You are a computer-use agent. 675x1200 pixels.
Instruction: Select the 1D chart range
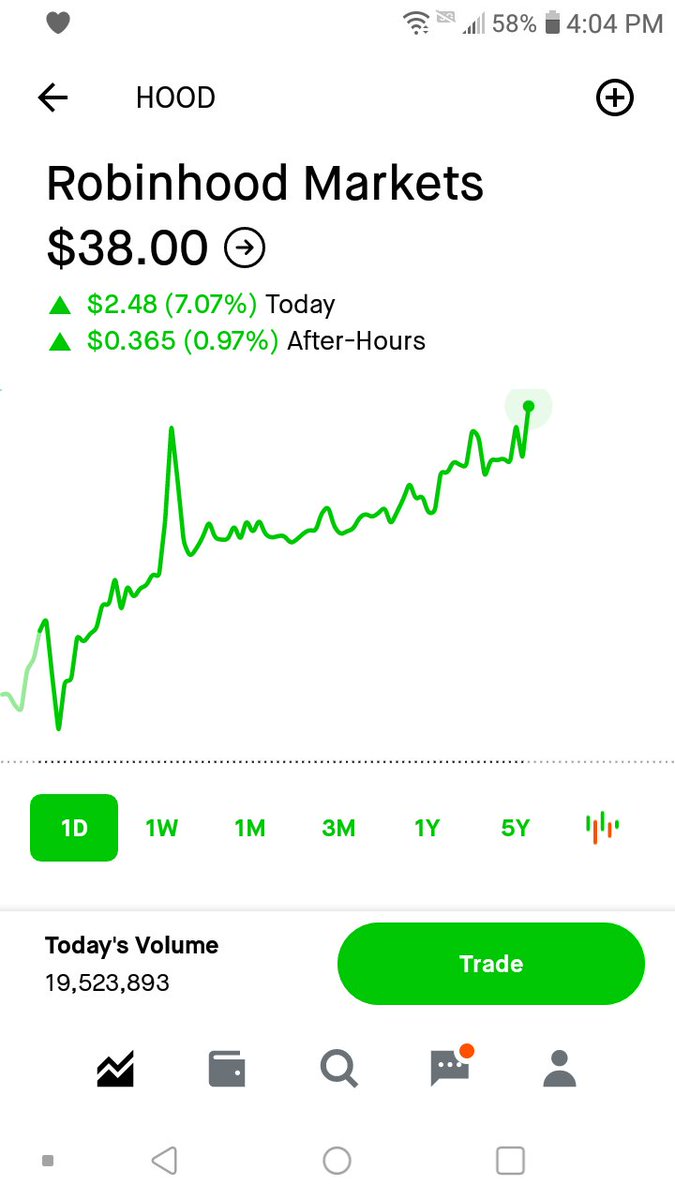click(74, 828)
